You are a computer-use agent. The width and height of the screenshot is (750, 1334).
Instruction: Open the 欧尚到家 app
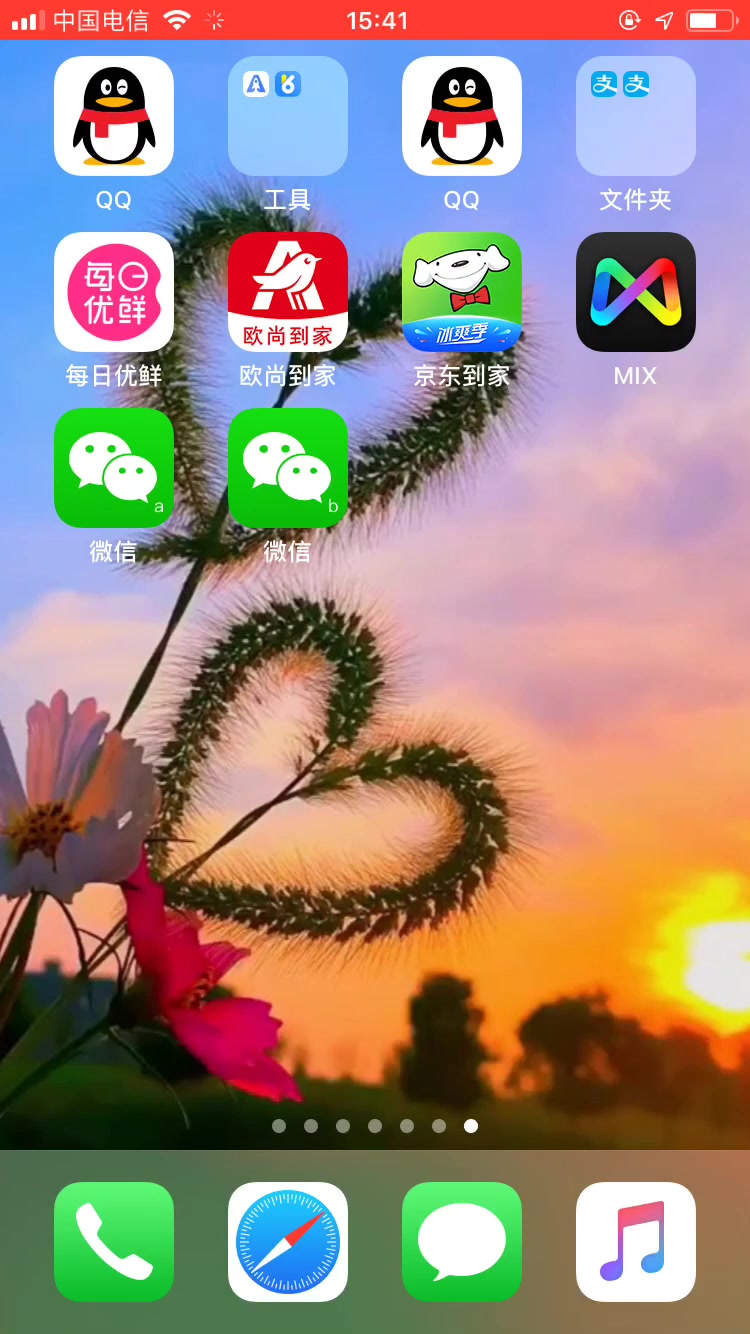(x=288, y=292)
